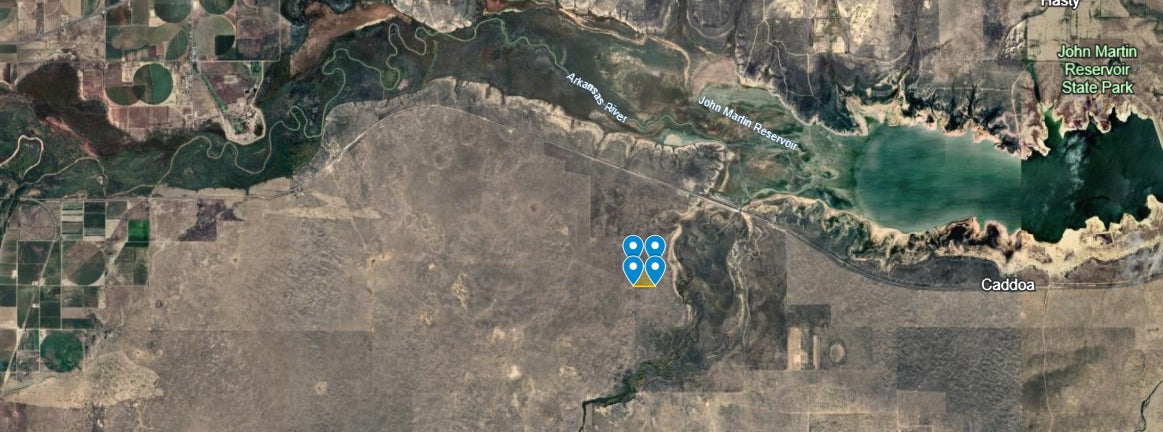Select the northwest blue map pin
Screen dimensions: 1163x432
[x=632, y=245]
